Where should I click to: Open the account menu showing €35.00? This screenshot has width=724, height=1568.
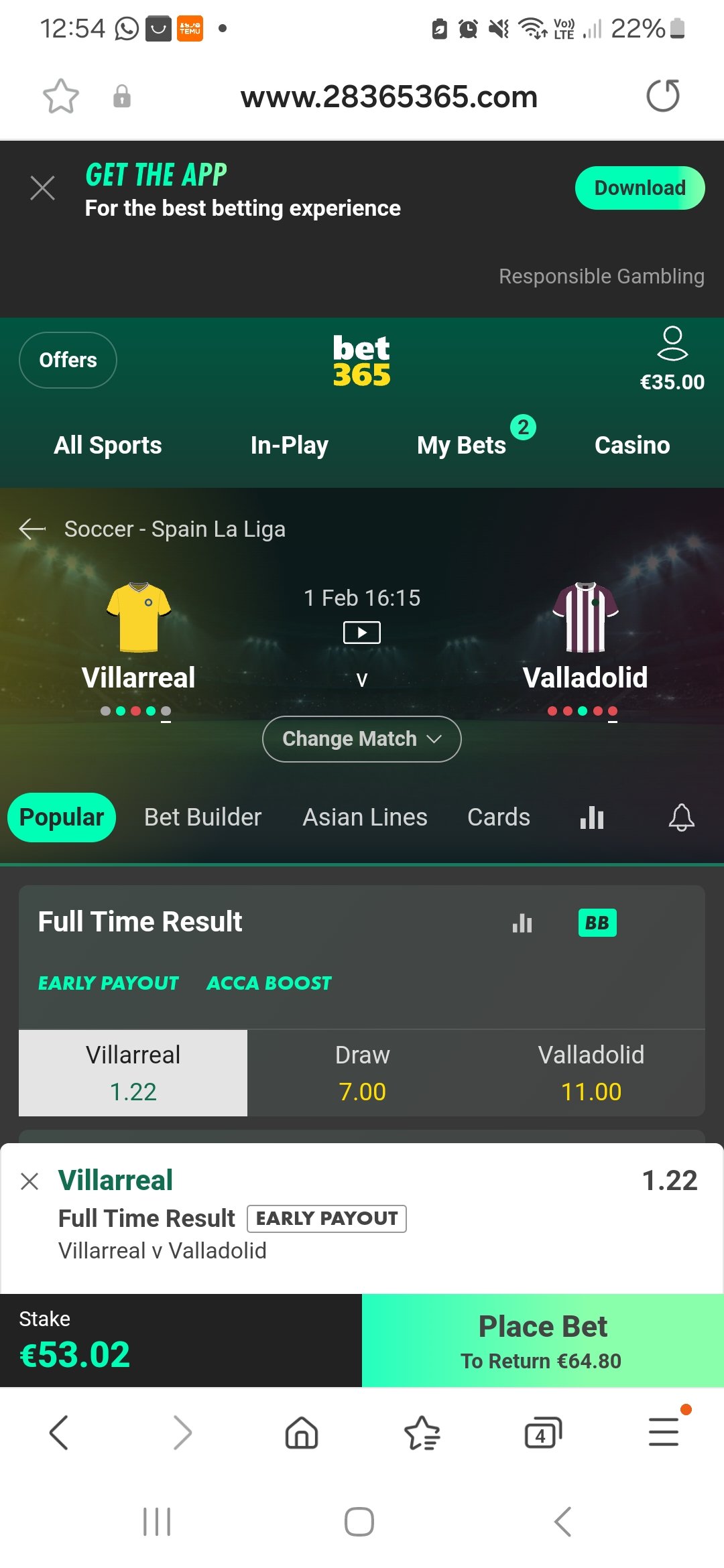[672, 358]
